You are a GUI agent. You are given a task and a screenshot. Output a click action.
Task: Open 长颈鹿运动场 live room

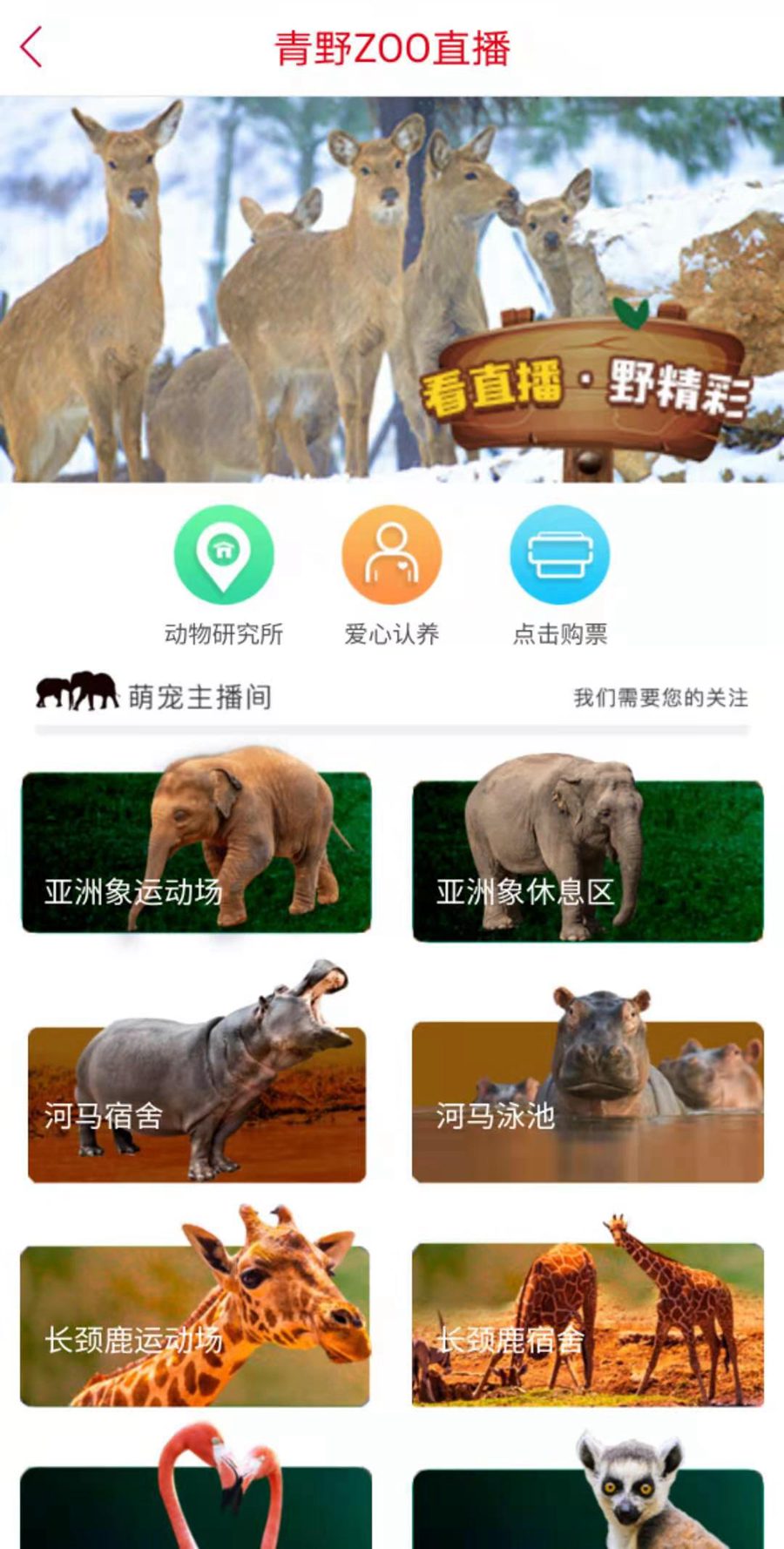pos(195,1325)
